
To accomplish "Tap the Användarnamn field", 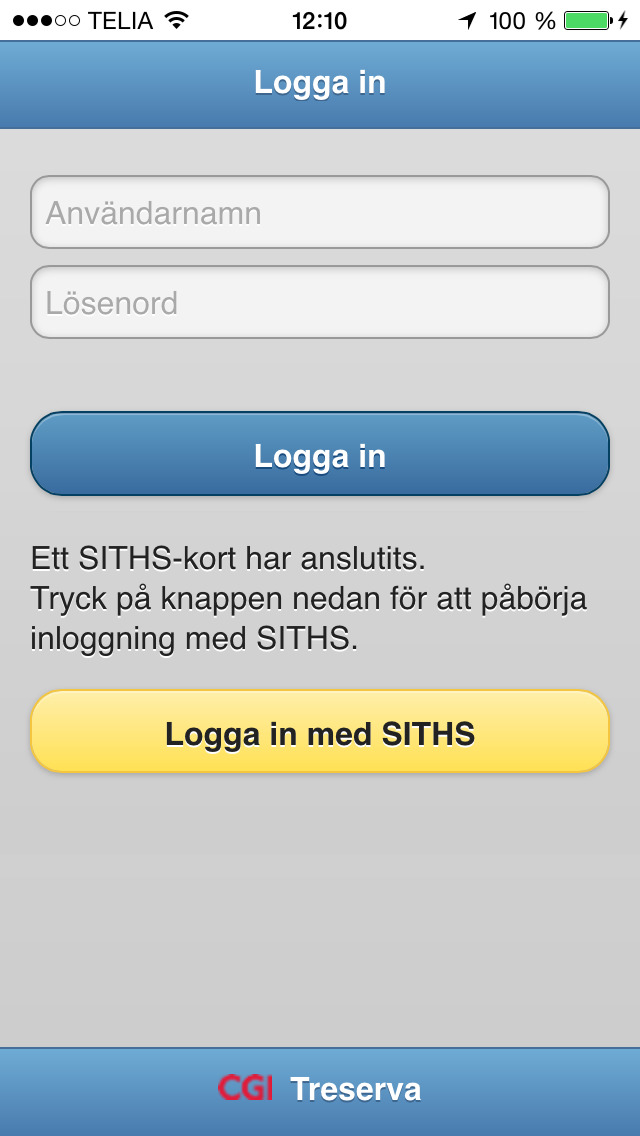I will click(x=320, y=212).
